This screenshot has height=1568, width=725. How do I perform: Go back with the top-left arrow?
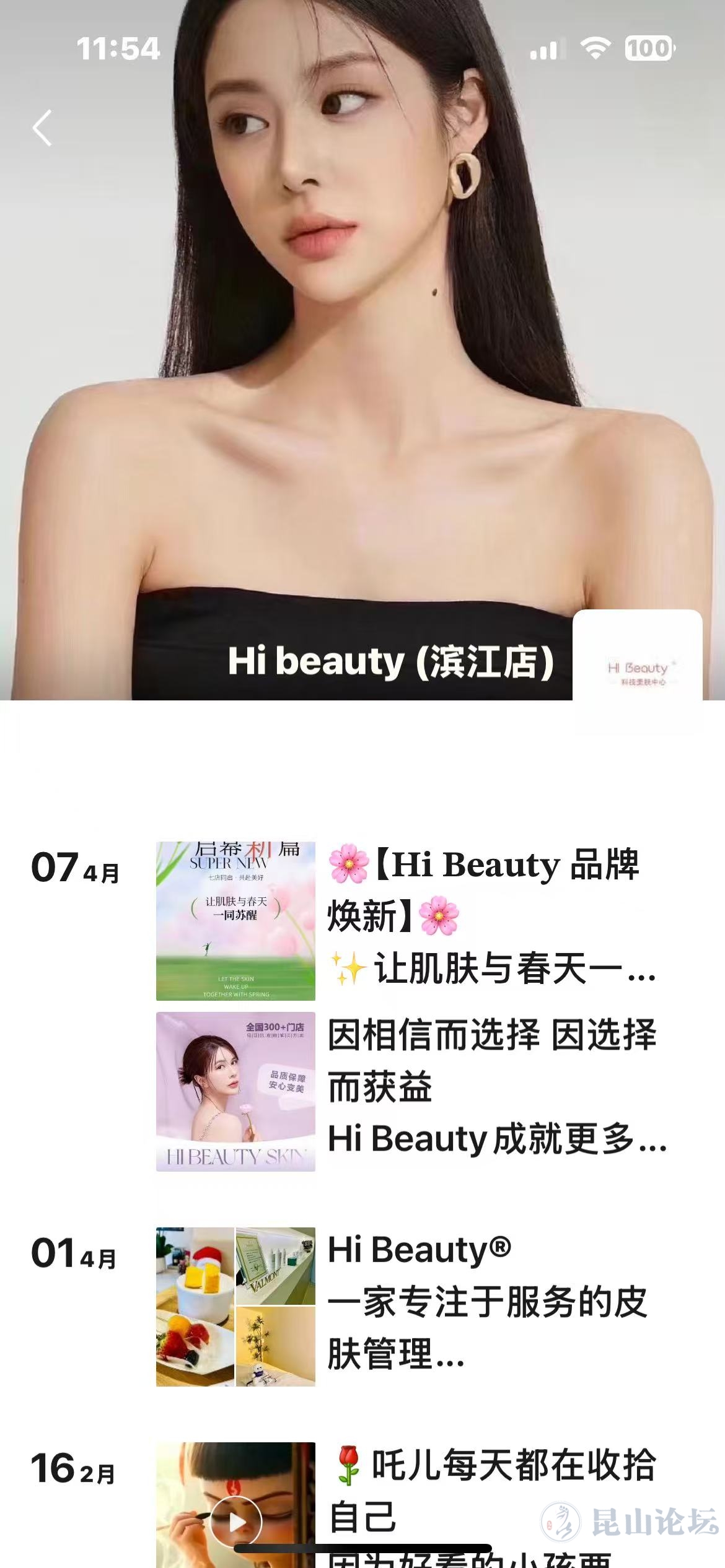[42, 128]
